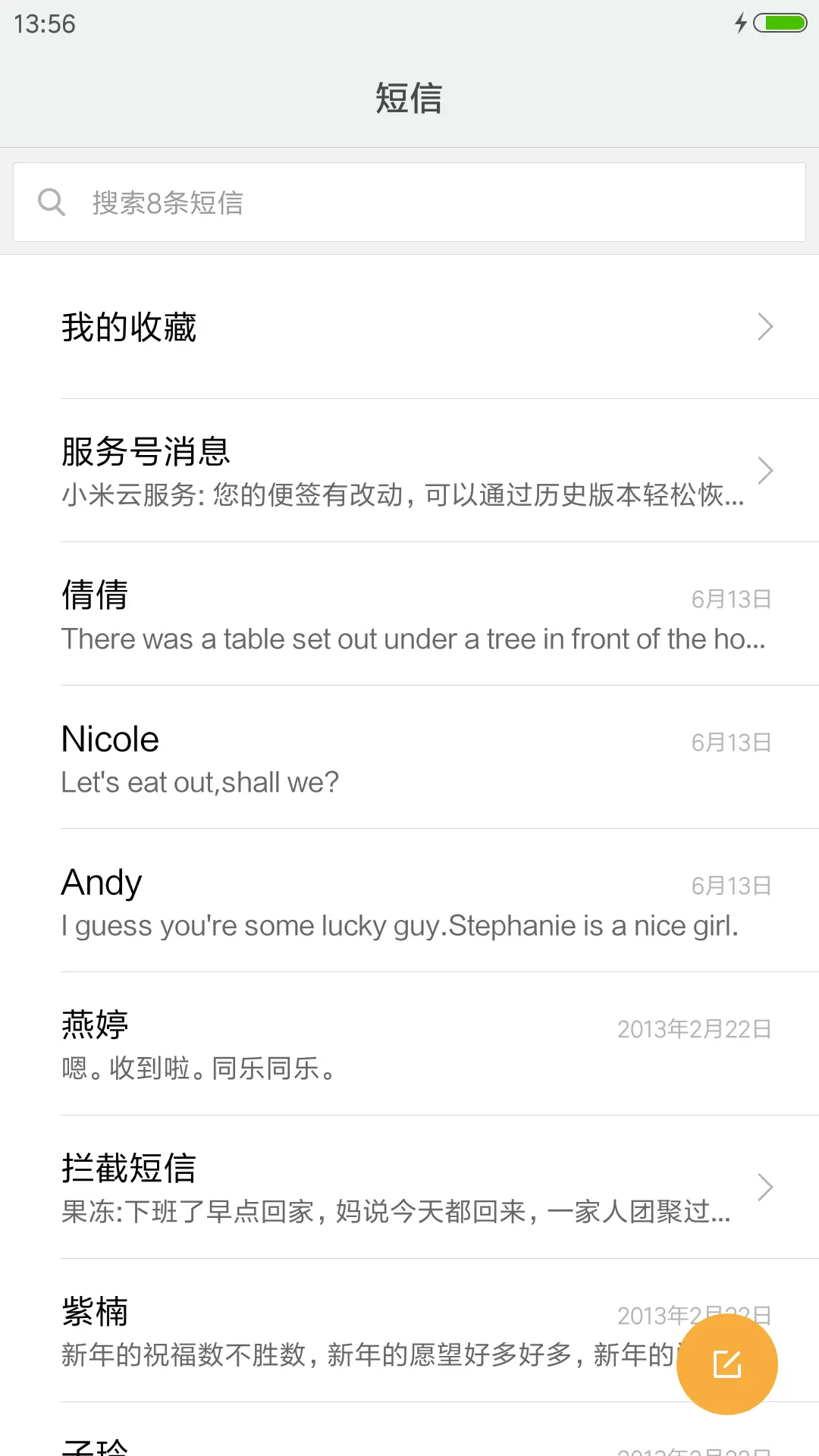Expand the 拦截短信 entry via its arrow

click(765, 1187)
